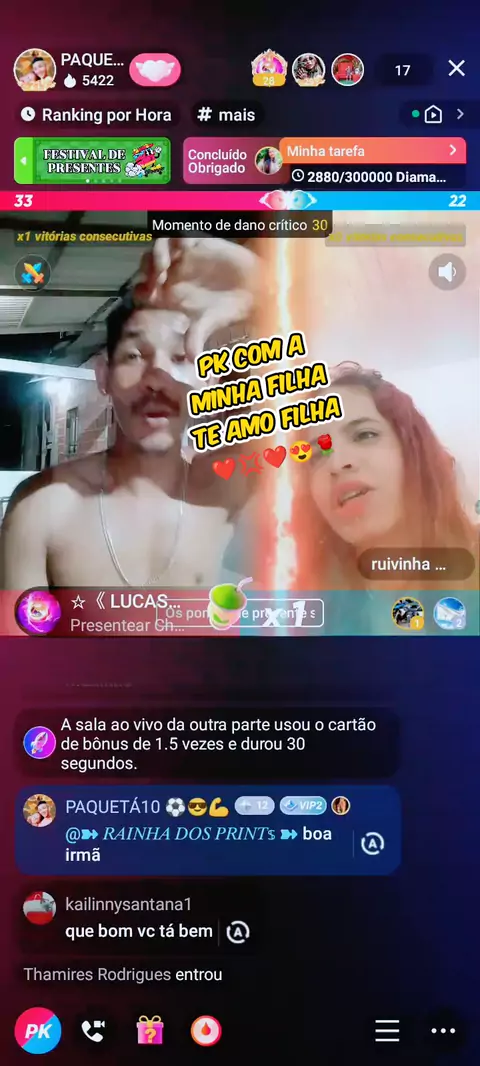Tap the # mais hashtag chip

(x=226, y=114)
